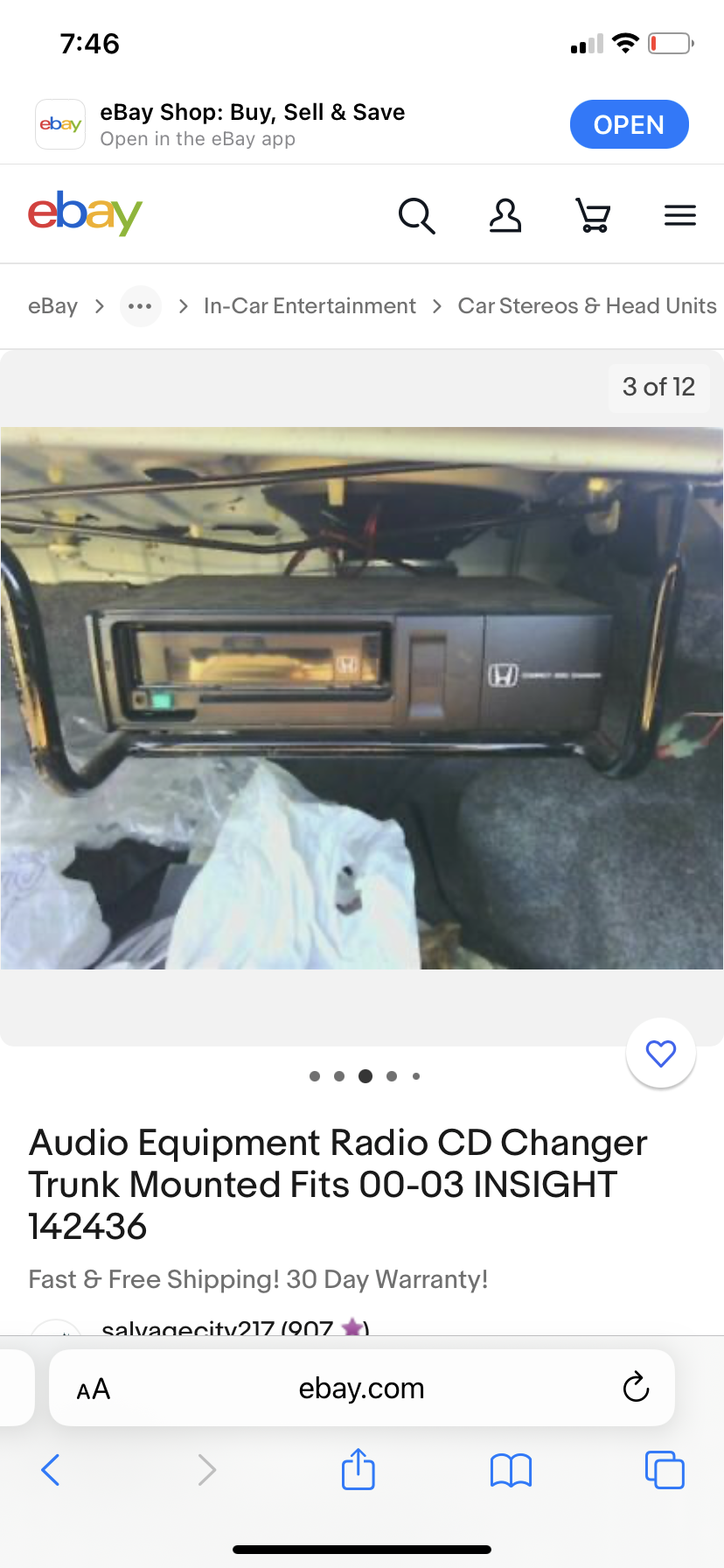The height and width of the screenshot is (1568, 724).
Task: Open Safari reader text size AA
Action: (94, 1389)
